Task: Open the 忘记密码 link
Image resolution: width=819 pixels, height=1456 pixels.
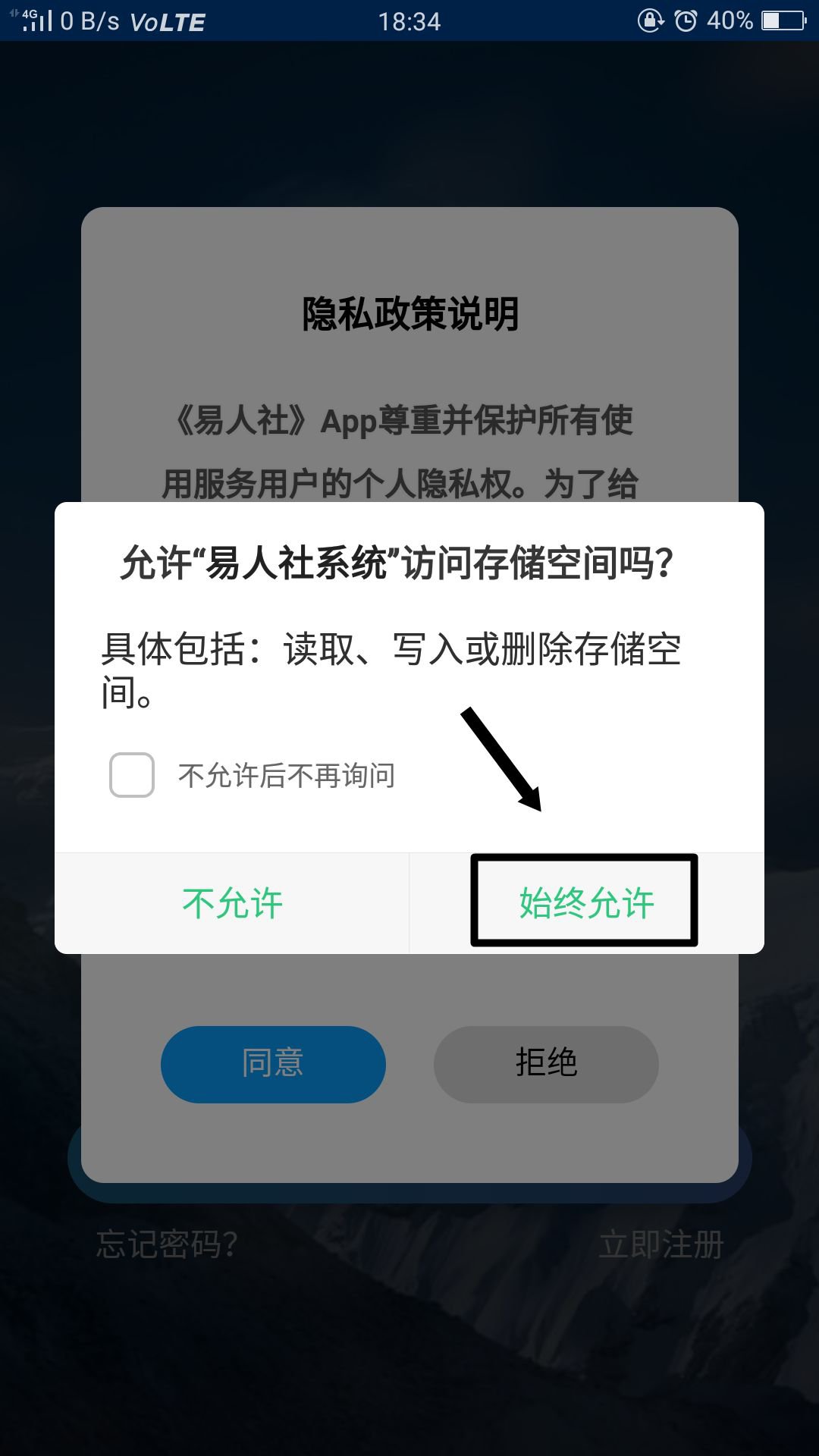Action: click(167, 1244)
